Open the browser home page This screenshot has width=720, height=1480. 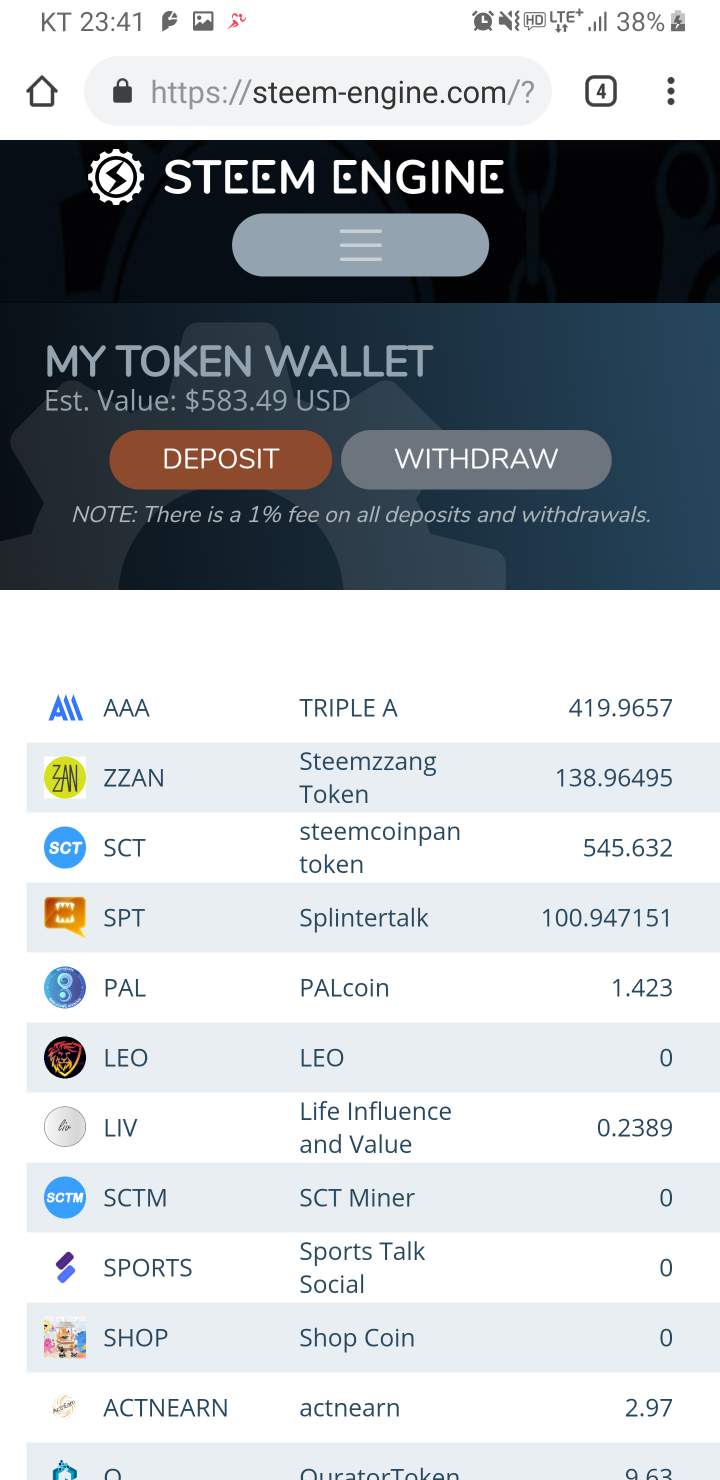(x=42, y=92)
